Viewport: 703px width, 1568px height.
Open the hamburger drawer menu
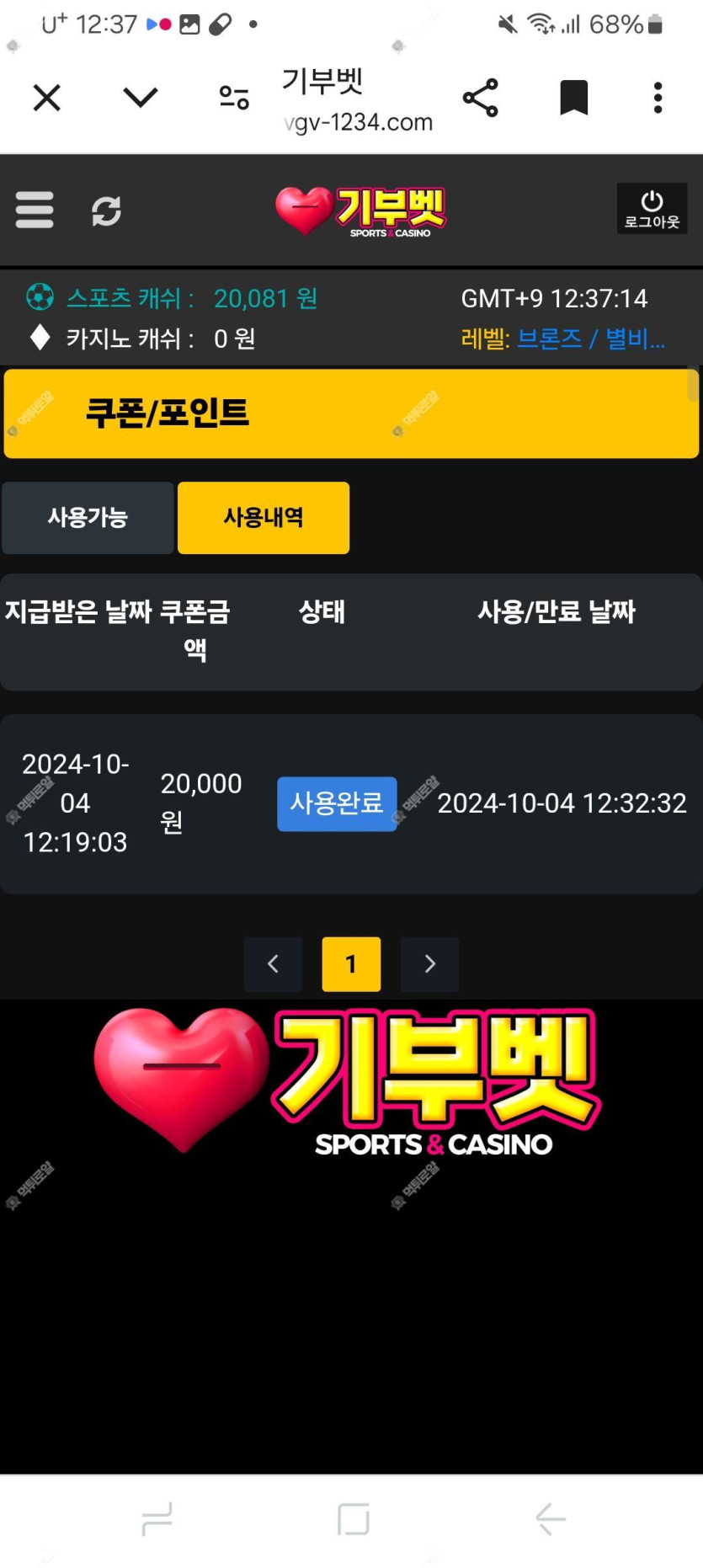pyautogui.click(x=35, y=210)
